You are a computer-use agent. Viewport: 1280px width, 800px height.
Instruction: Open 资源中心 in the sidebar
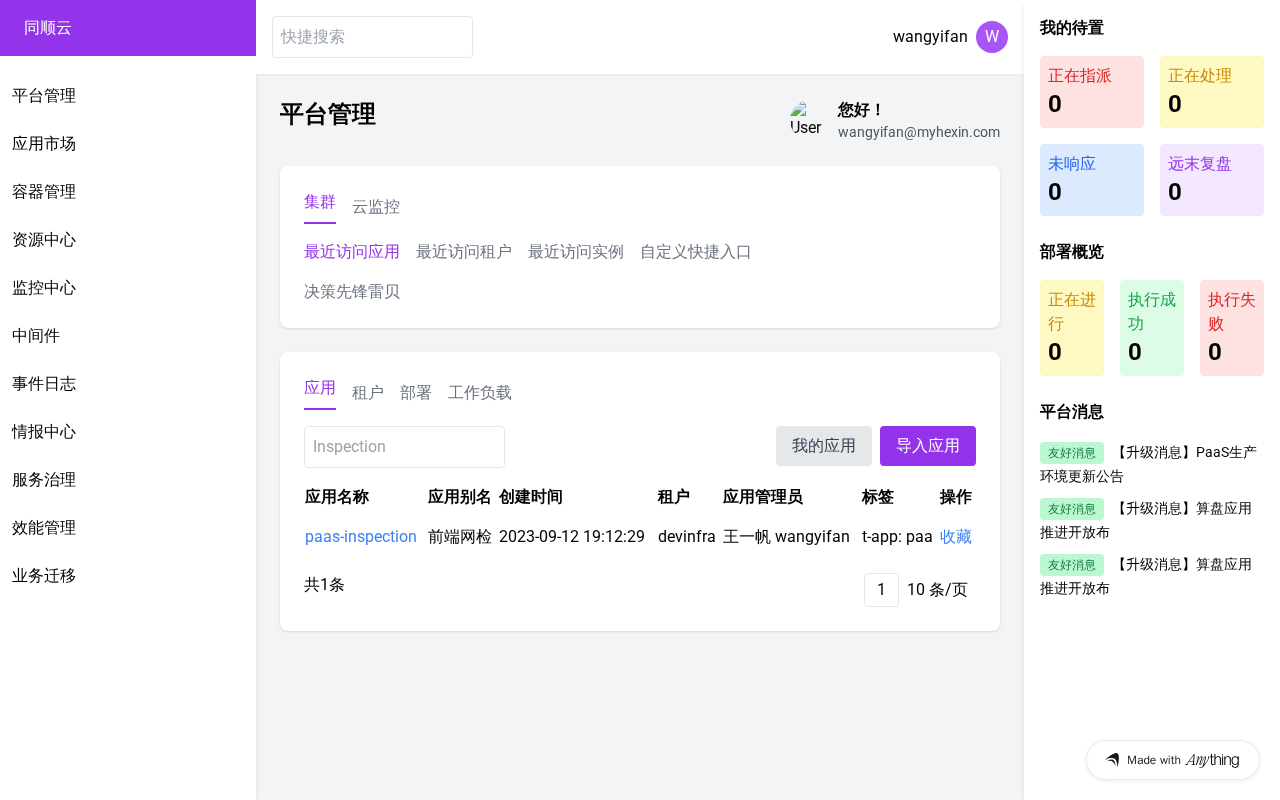tap(44, 240)
